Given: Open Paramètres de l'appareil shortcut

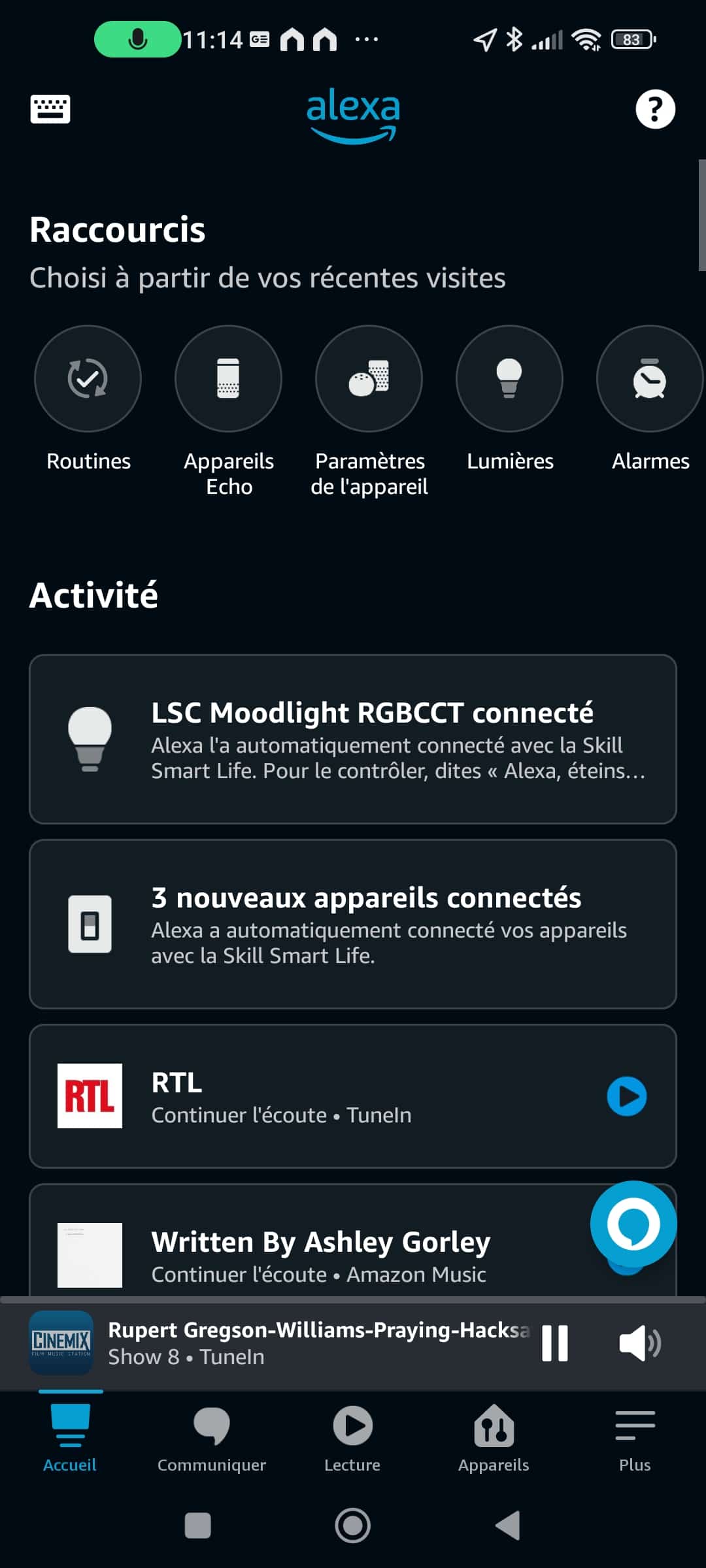Looking at the screenshot, I should (369, 412).
